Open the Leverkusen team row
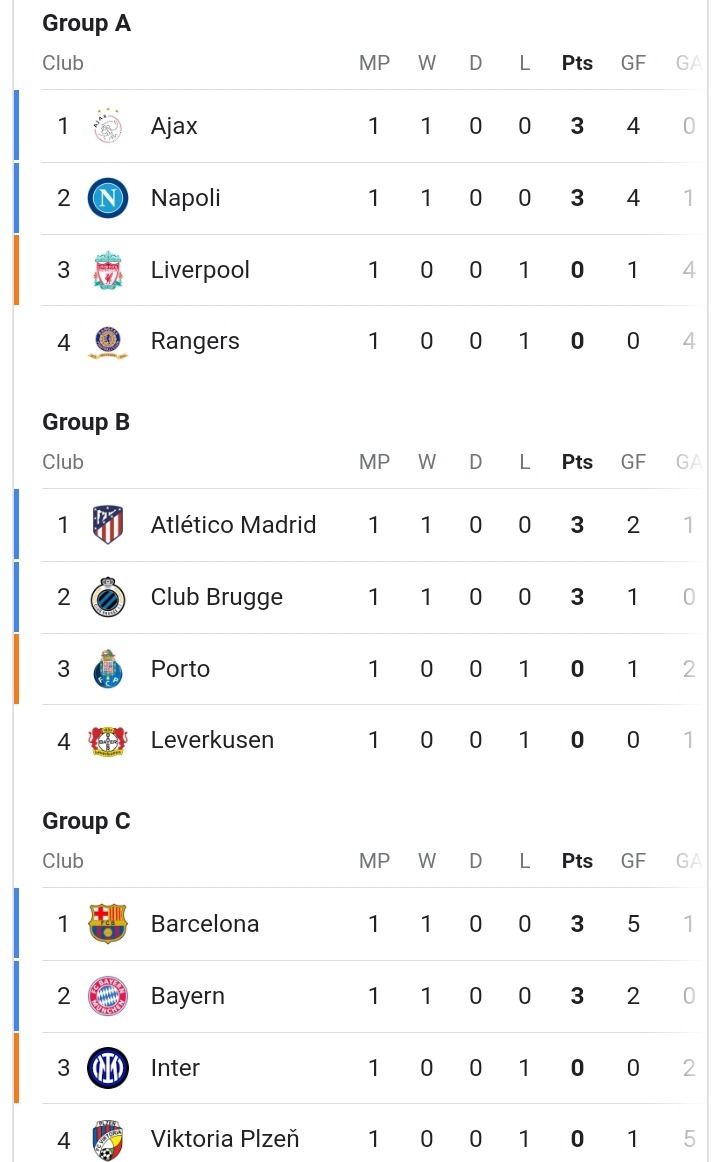720x1162 pixels. click(361, 740)
